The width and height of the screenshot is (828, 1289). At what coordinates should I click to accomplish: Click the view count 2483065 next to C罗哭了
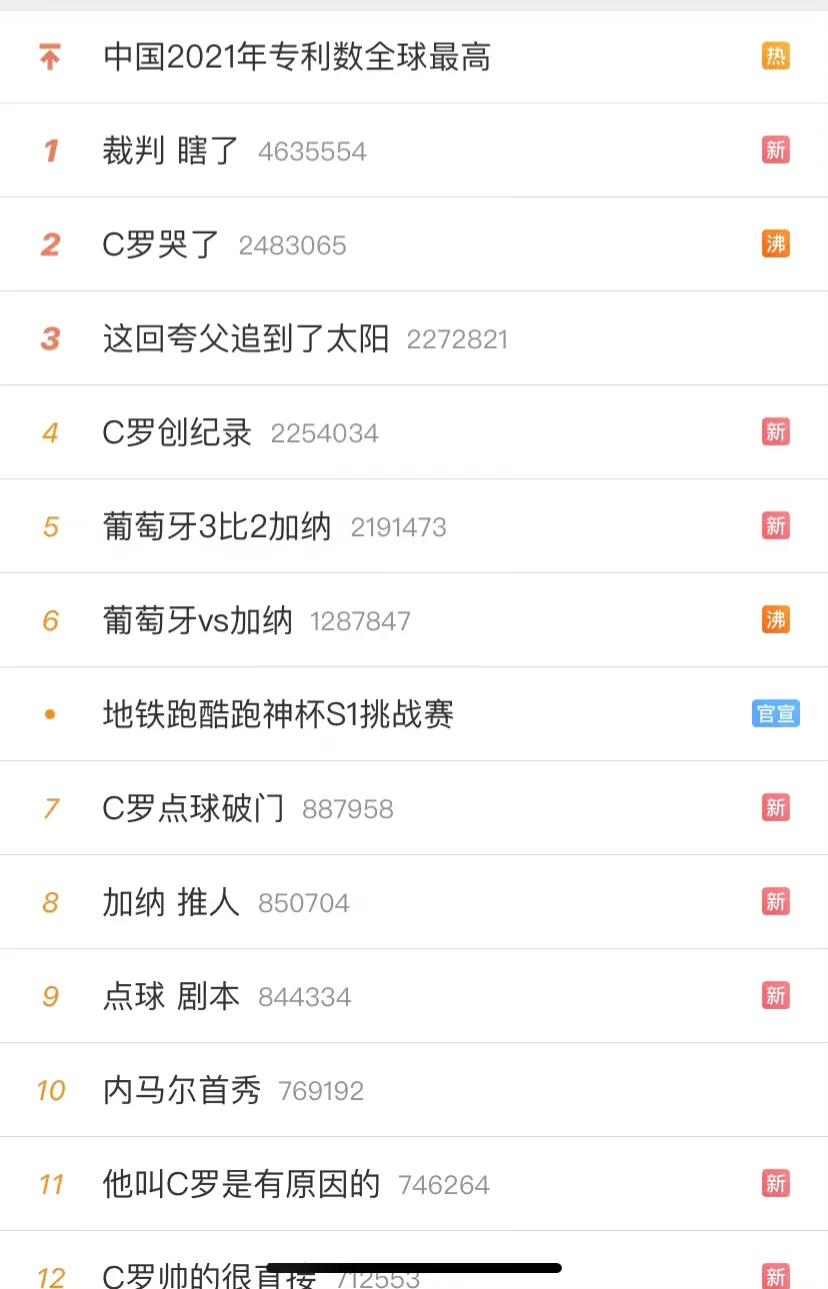(x=292, y=244)
